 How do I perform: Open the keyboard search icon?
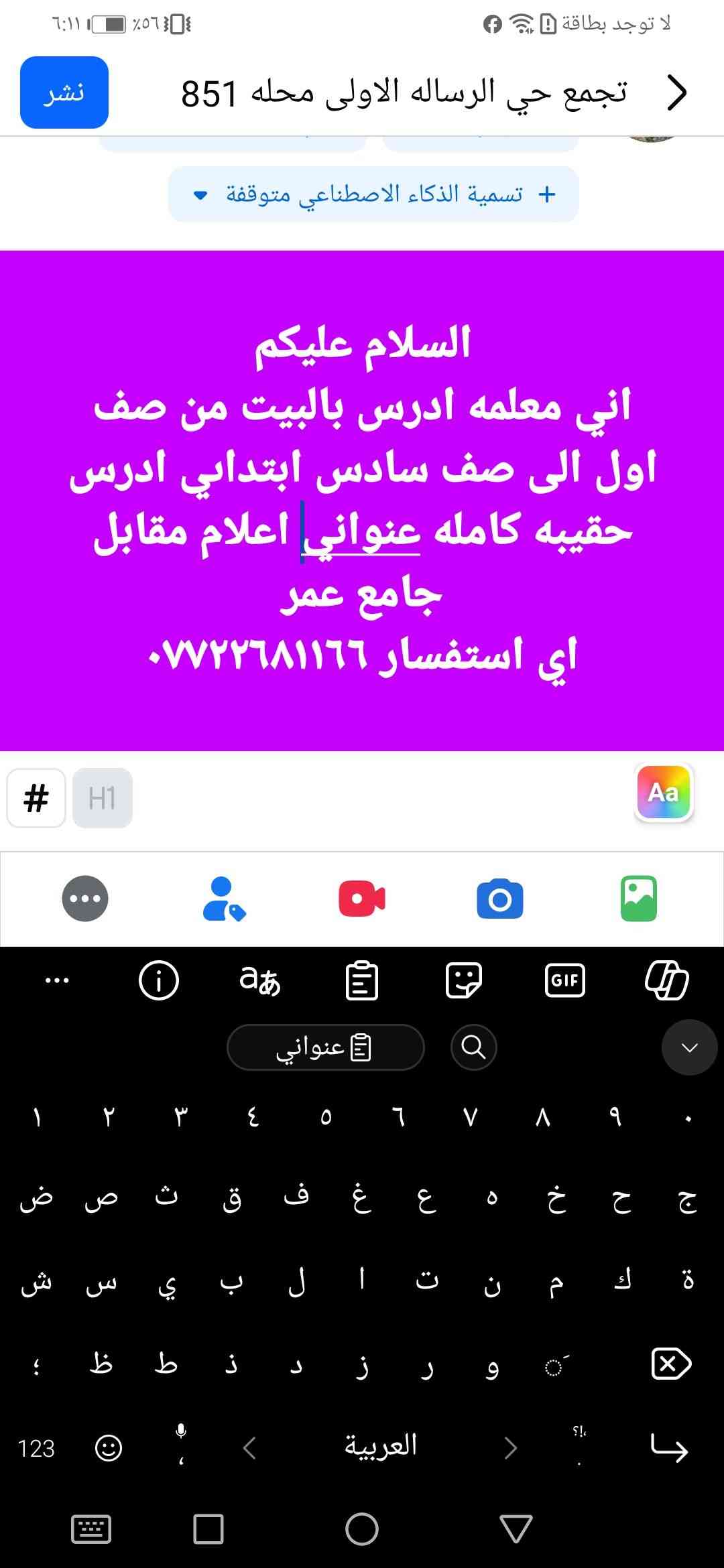pyautogui.click(x=473, y=1047)
